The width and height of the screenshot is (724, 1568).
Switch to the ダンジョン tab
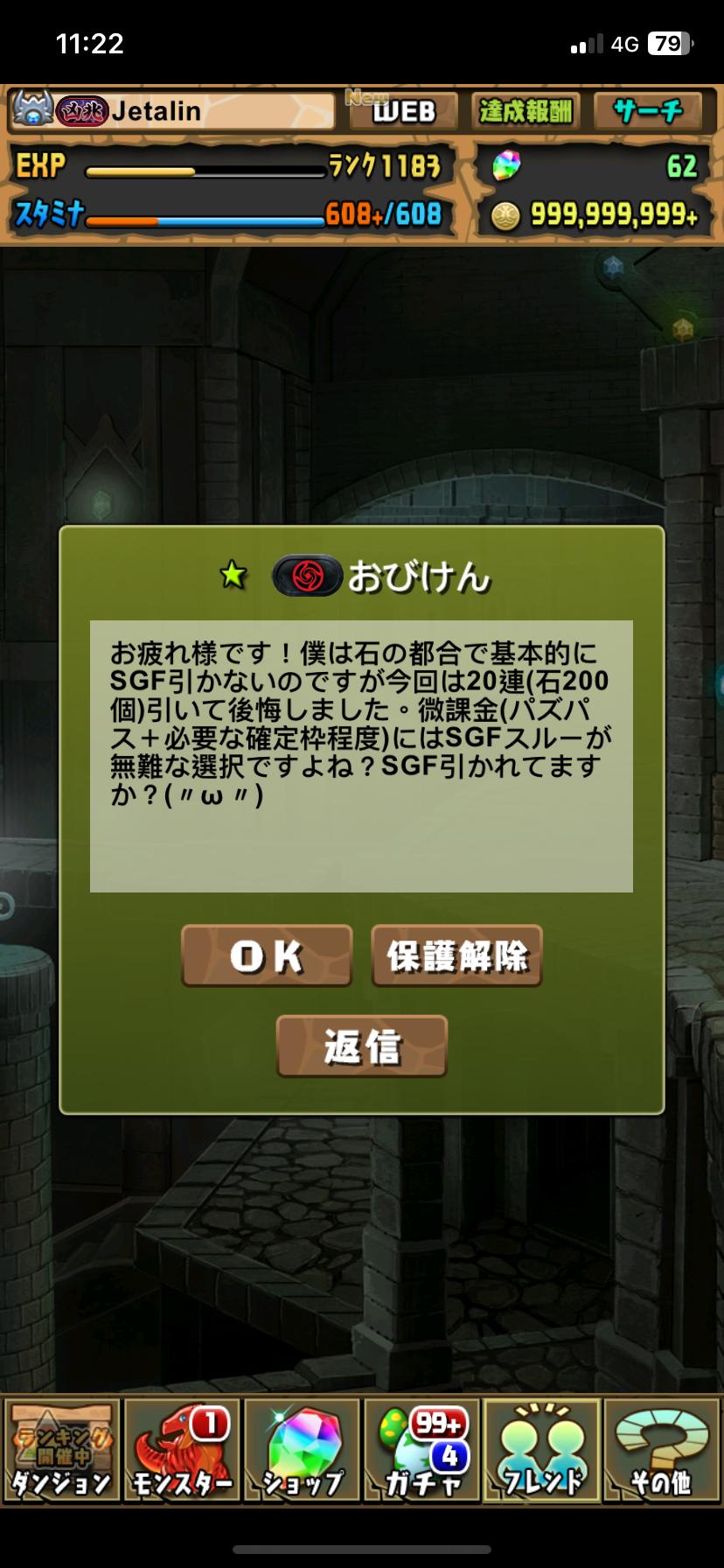tap(61, 1451)
